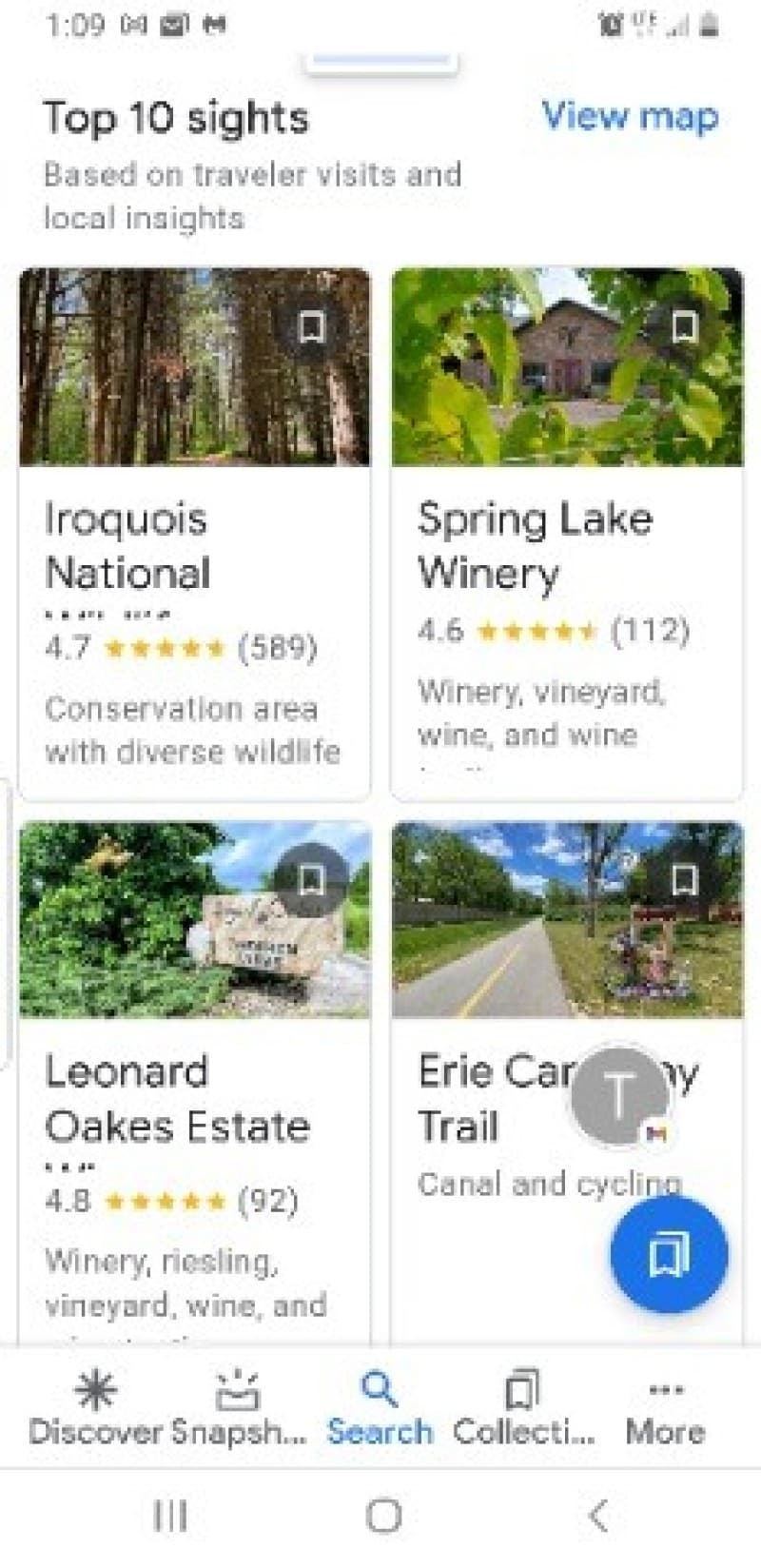
Task: Select the Search tab
Action: click(x=380, y=1409)
